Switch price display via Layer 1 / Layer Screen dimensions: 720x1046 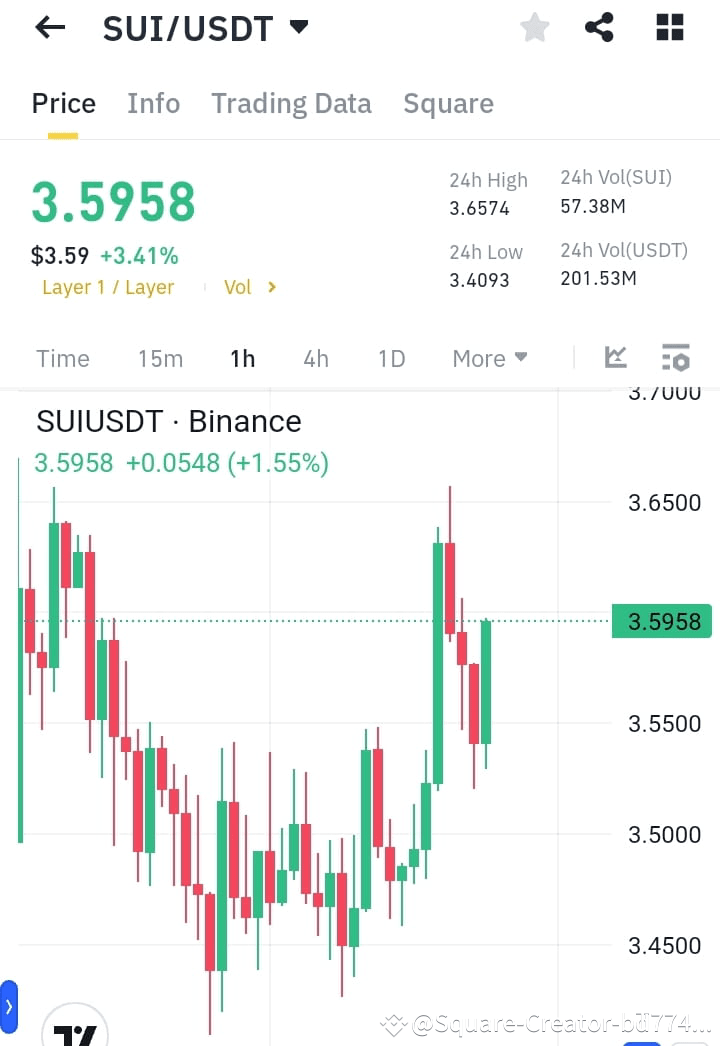[107, 287]
